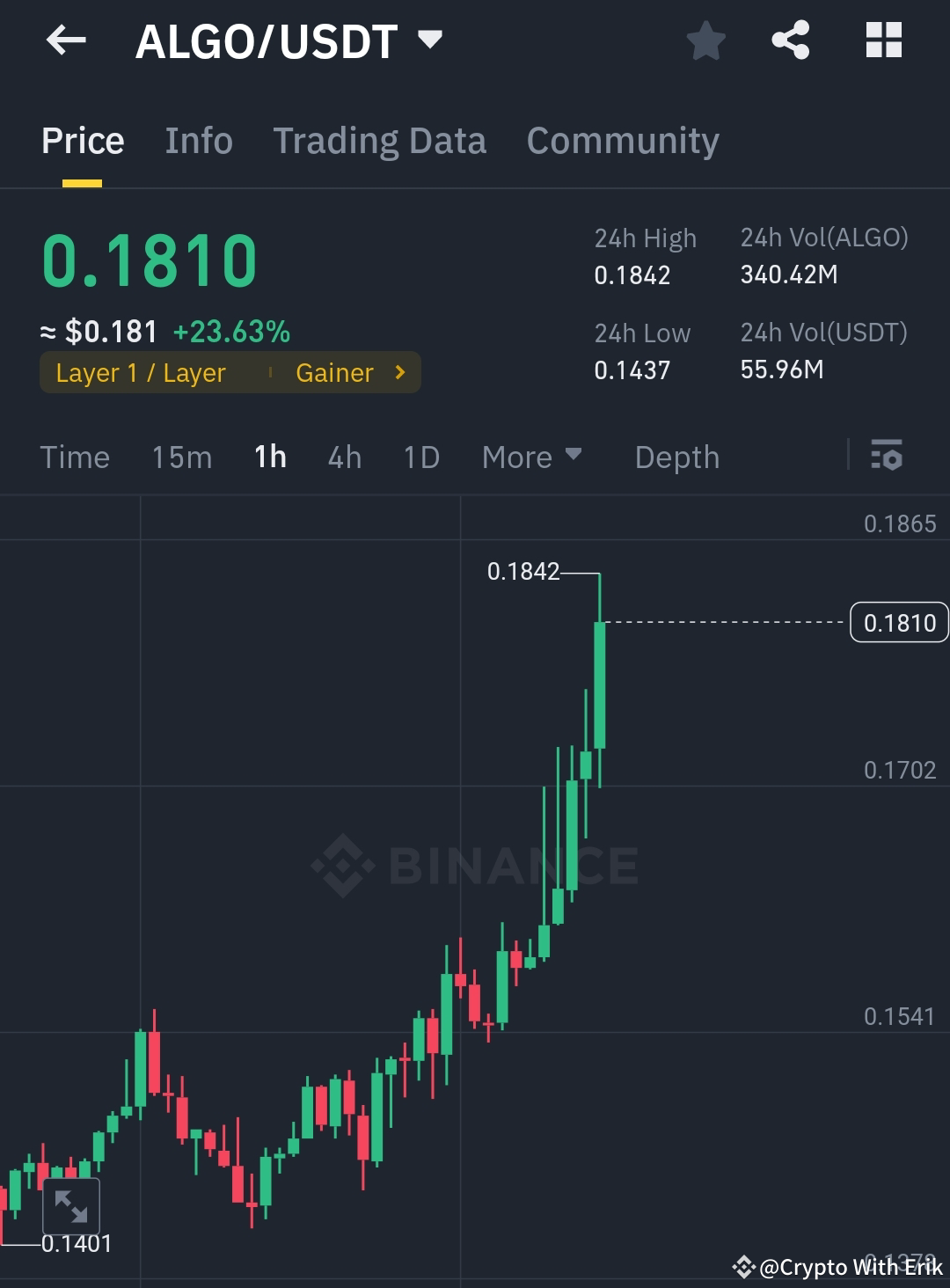950x1288 pixels.
Task: Open the grid/apps icon in the top bar
Action: pos(882,40)
